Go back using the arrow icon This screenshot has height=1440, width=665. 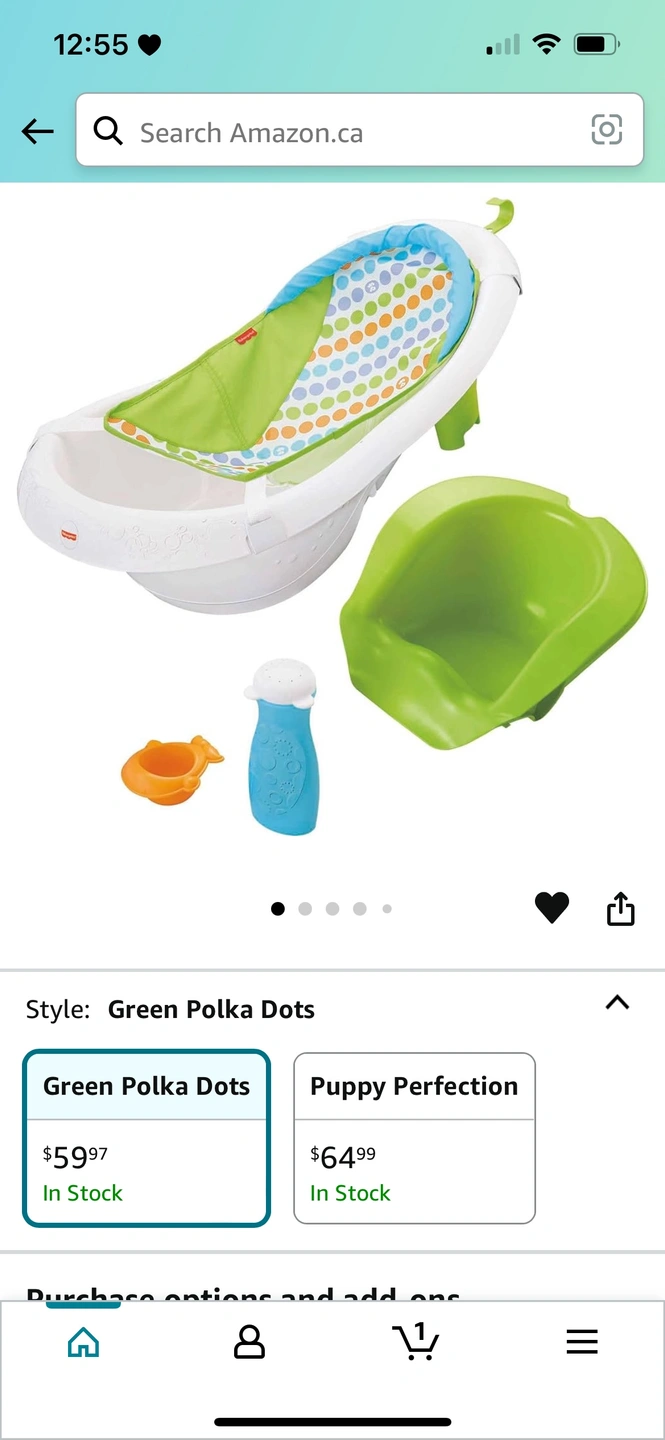37,131
